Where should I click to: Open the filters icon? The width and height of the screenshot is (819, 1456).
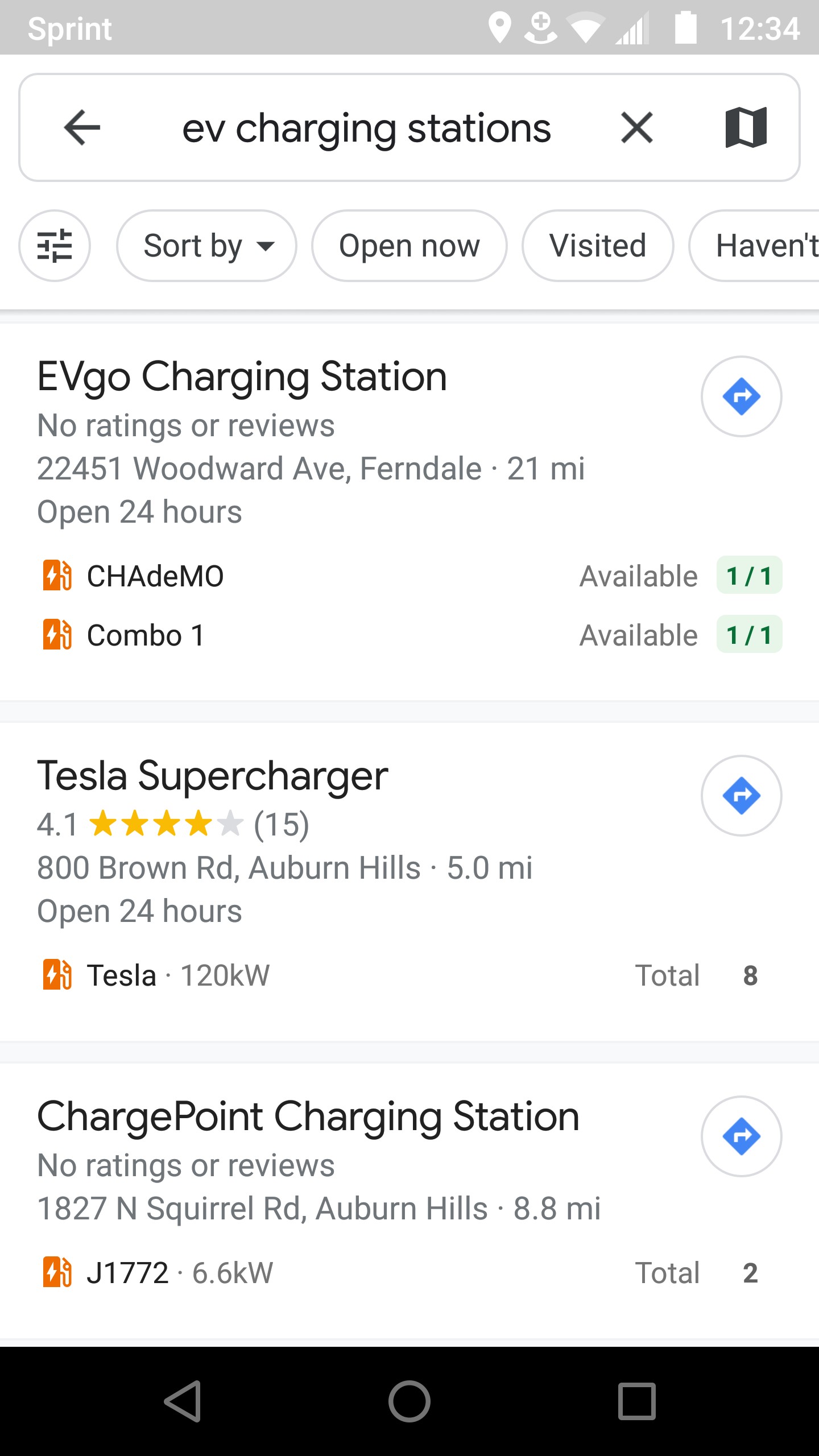[55, 246]
